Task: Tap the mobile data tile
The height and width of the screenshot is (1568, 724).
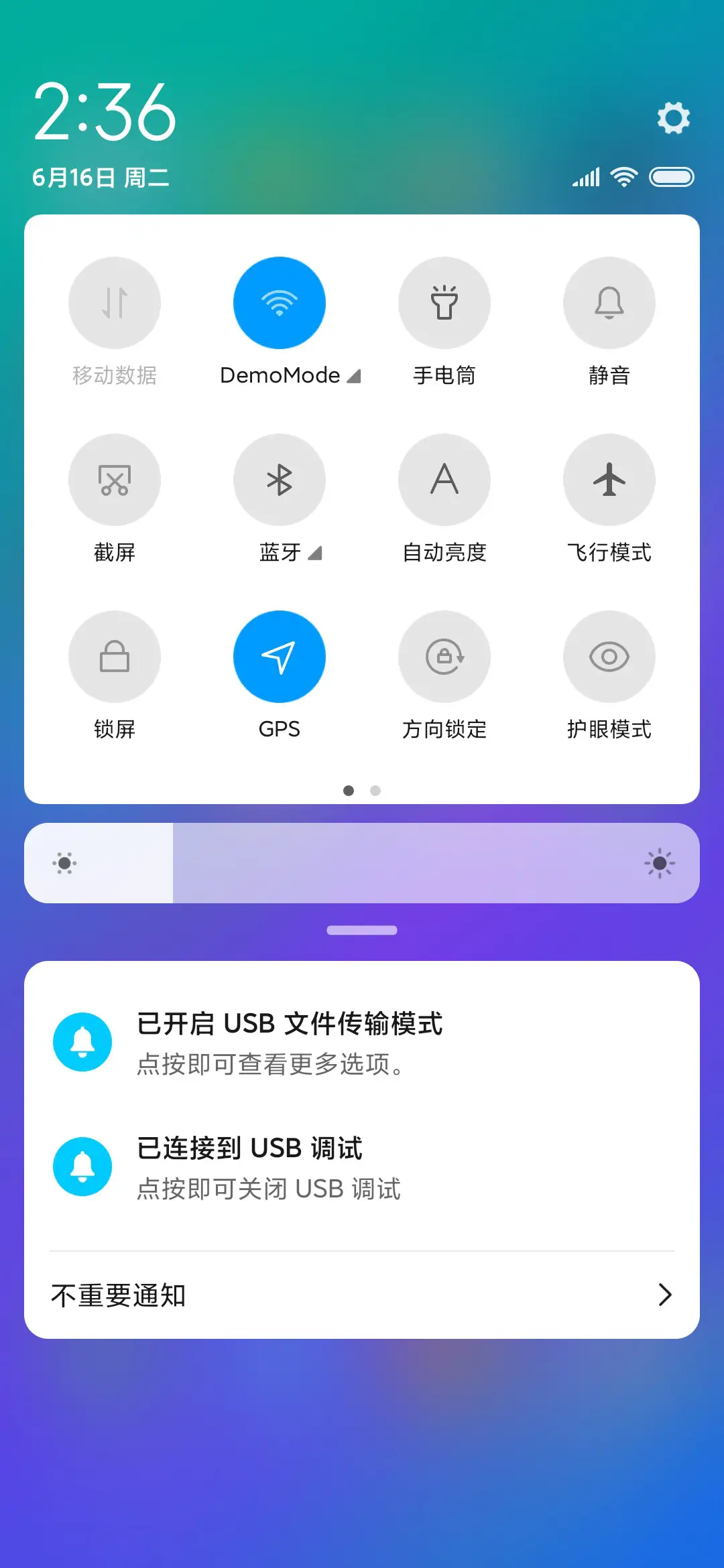Action: [115, 303]
